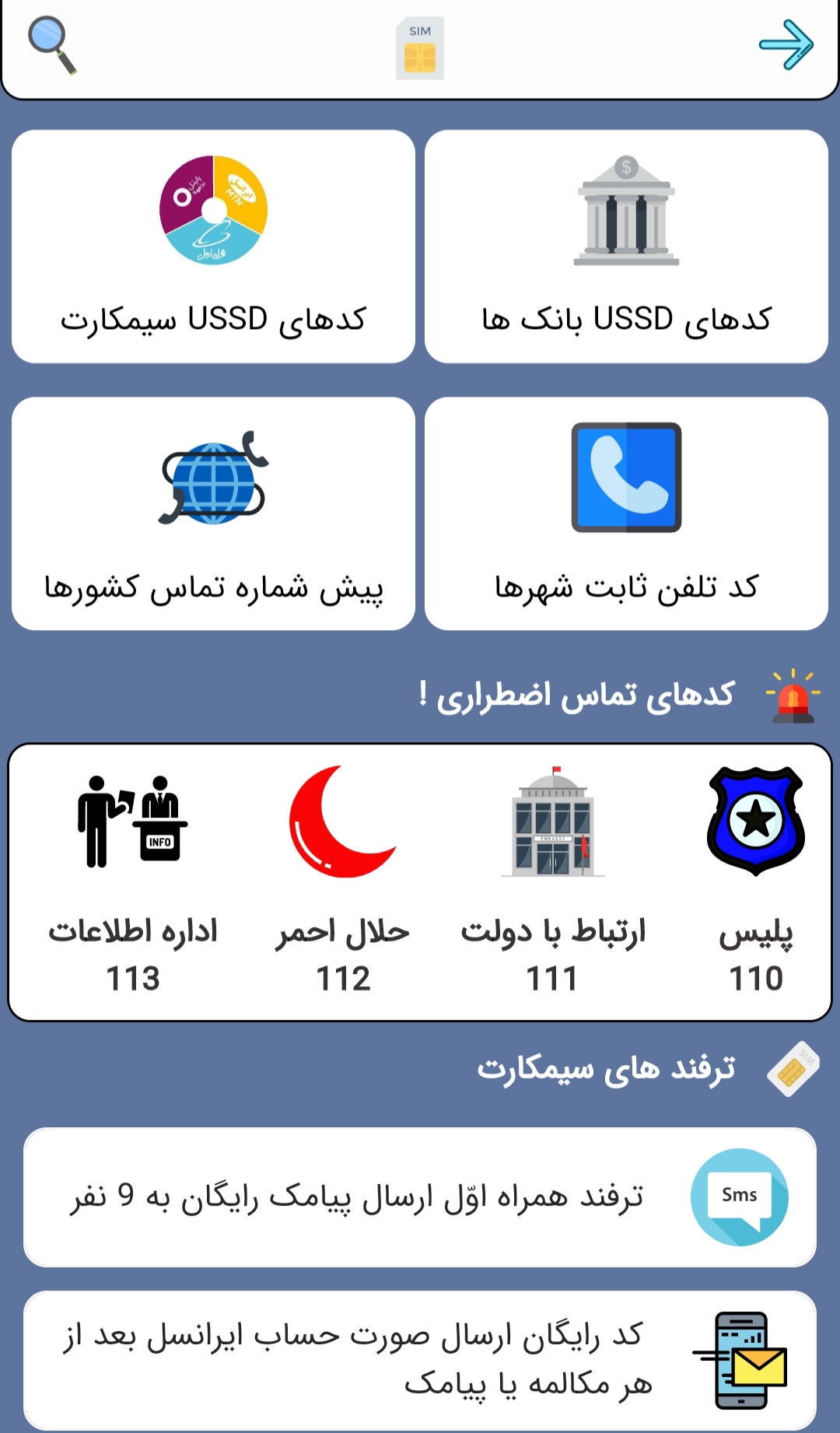Select Red Crescent number 112

[343, 881]
